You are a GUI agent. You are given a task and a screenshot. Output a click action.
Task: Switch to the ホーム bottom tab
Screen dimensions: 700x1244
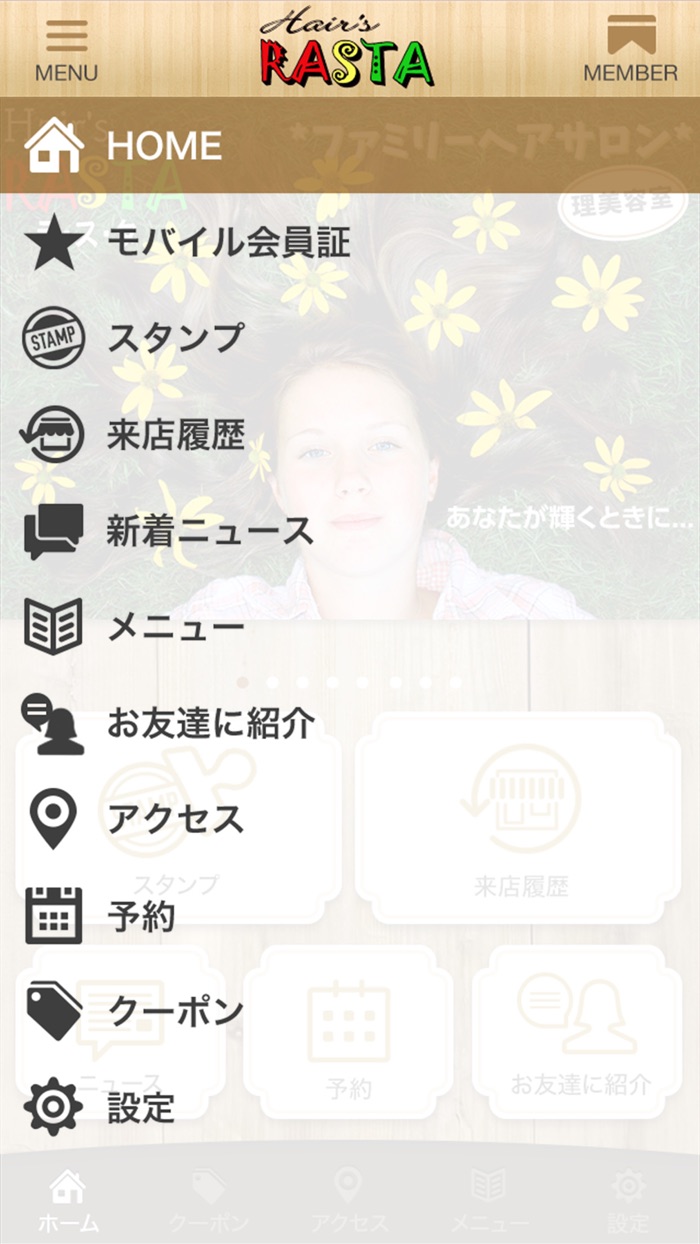coord(68,1200)
